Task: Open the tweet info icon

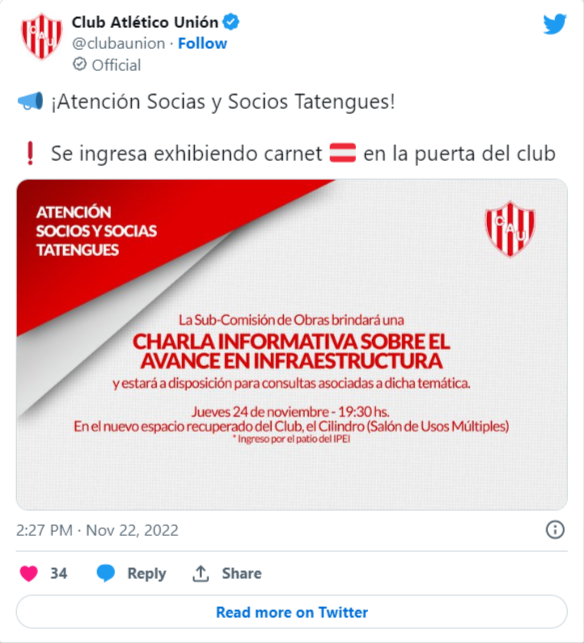Action: 555,530
